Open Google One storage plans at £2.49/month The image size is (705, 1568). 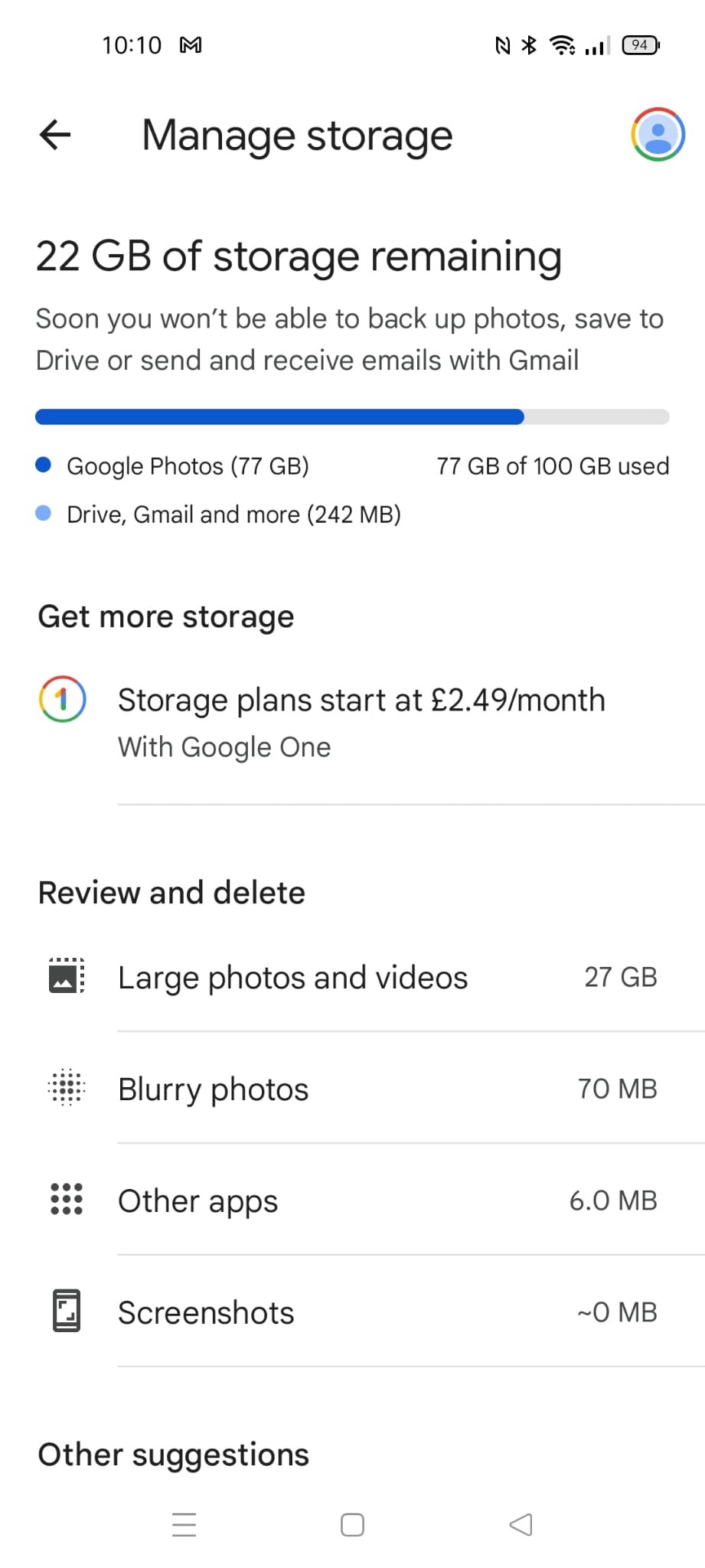[x=352, y=722]
